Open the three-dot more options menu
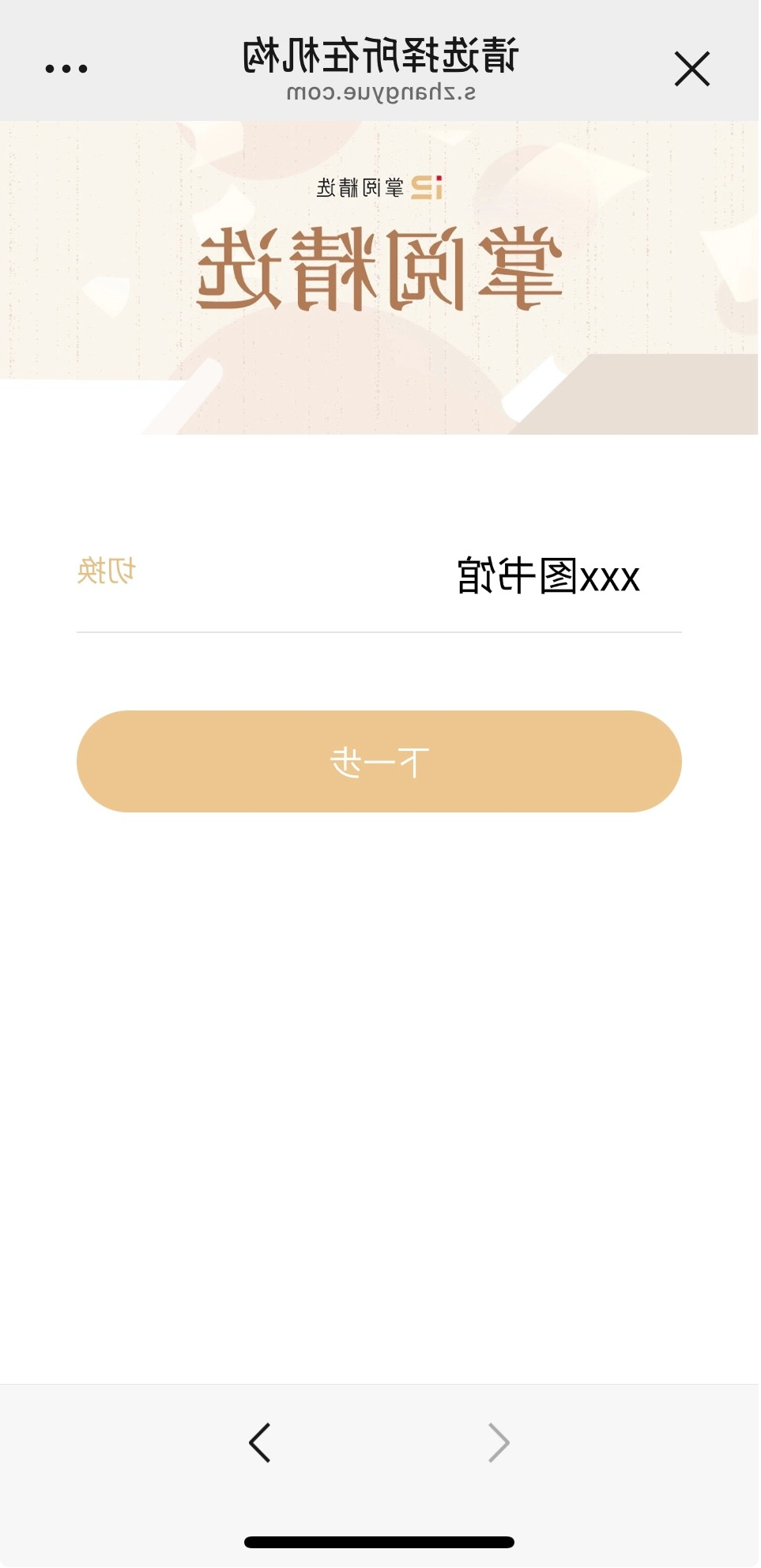 coord(66,69)
